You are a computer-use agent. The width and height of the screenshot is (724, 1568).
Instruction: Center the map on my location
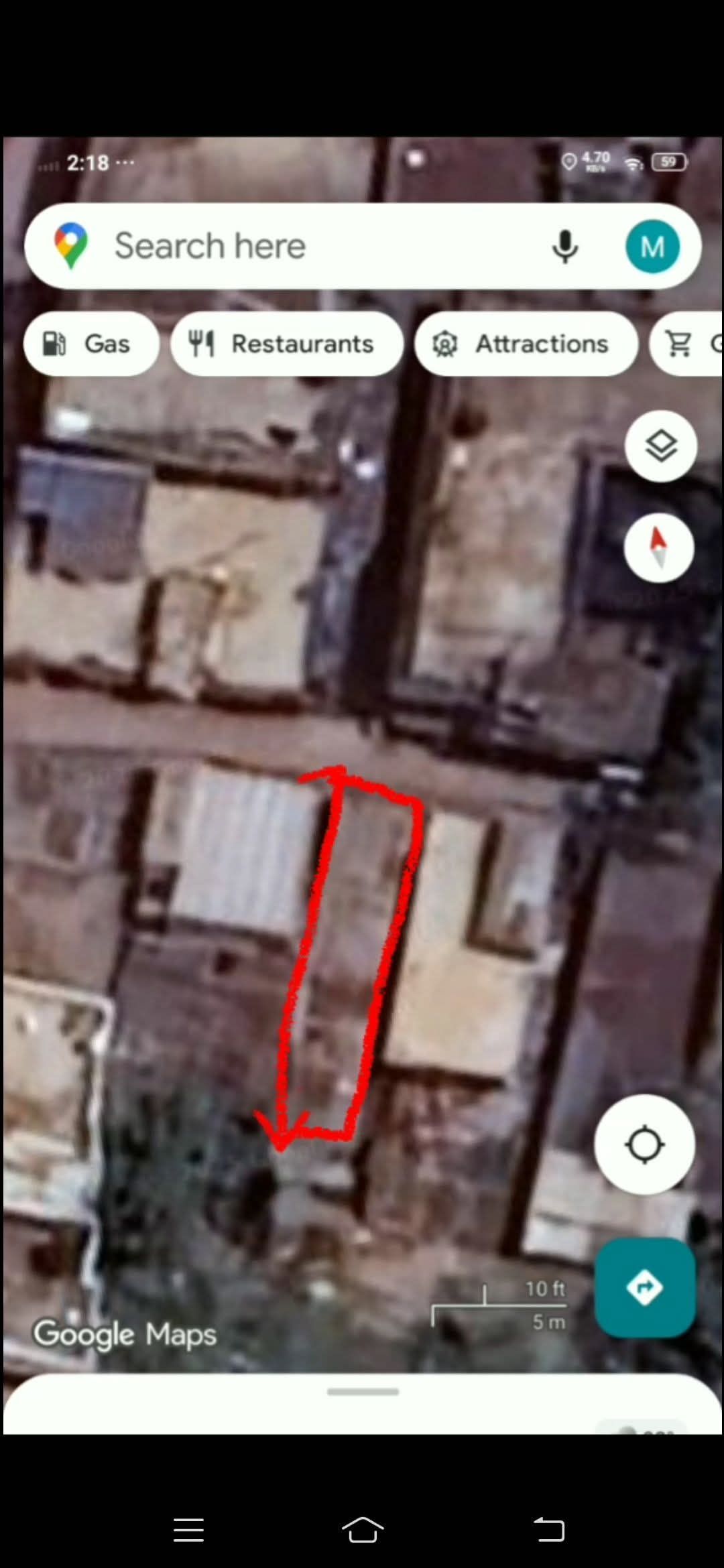pos(644,1144)
